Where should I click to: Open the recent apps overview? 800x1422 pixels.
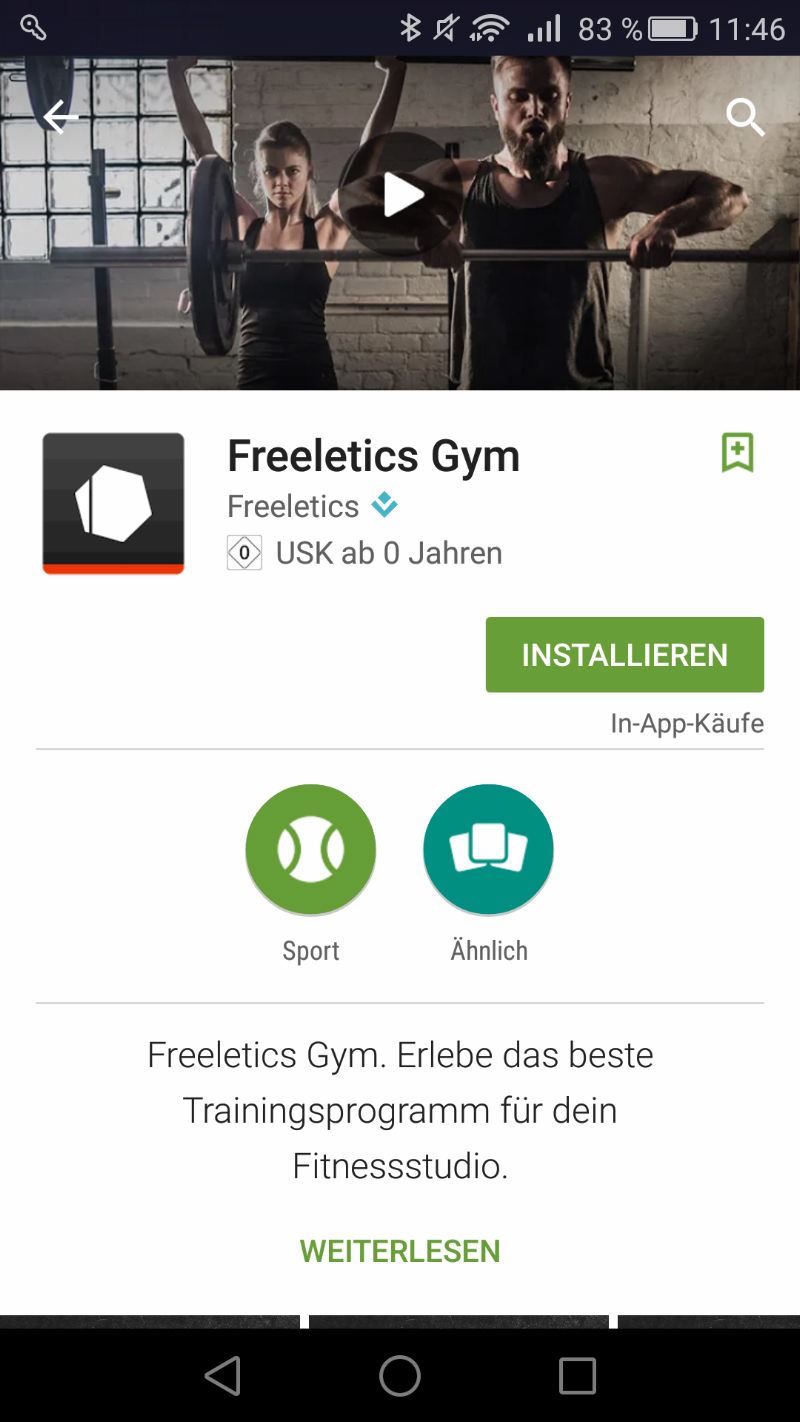click(577, 1376)
